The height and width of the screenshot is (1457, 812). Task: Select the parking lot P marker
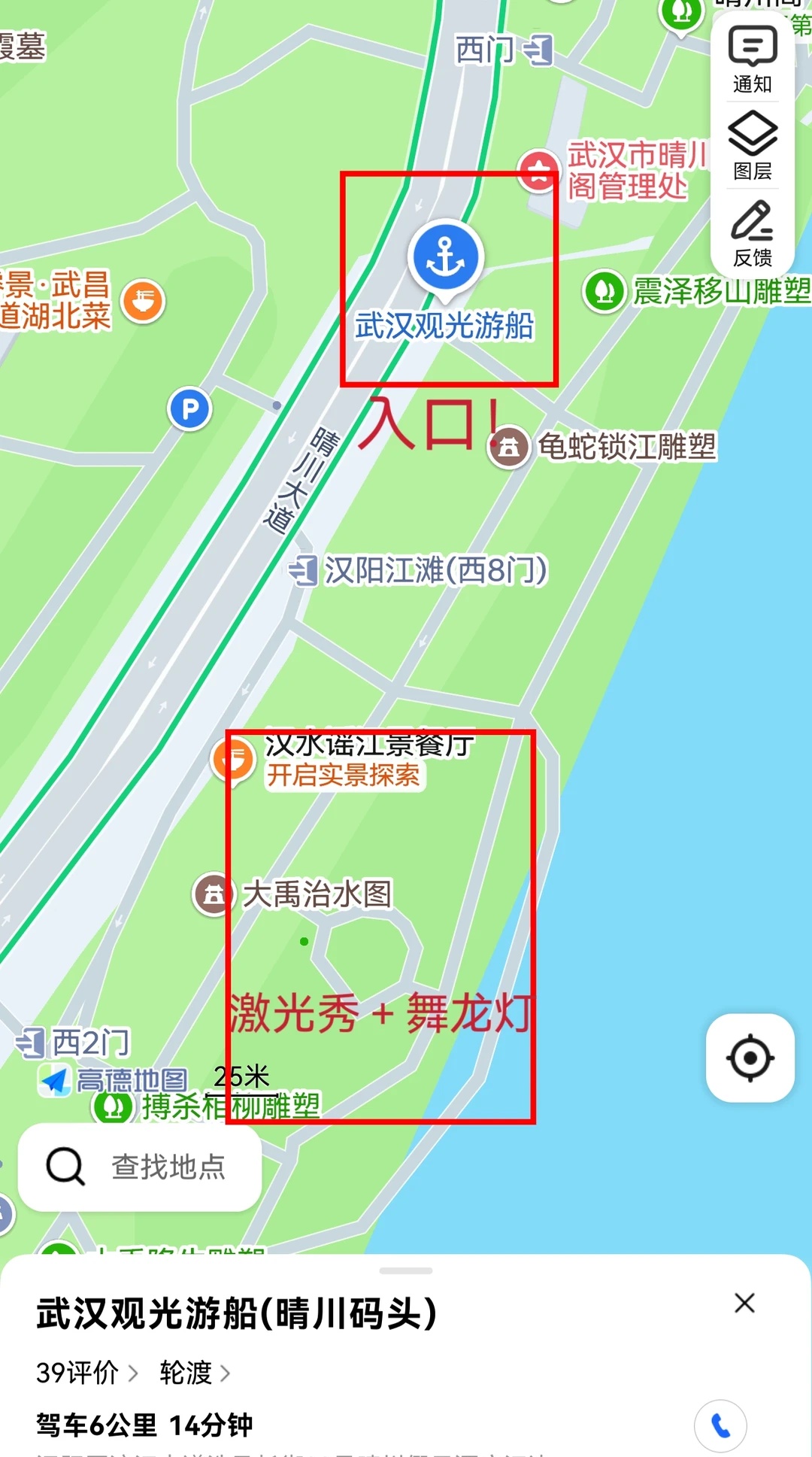pos(189,409)
